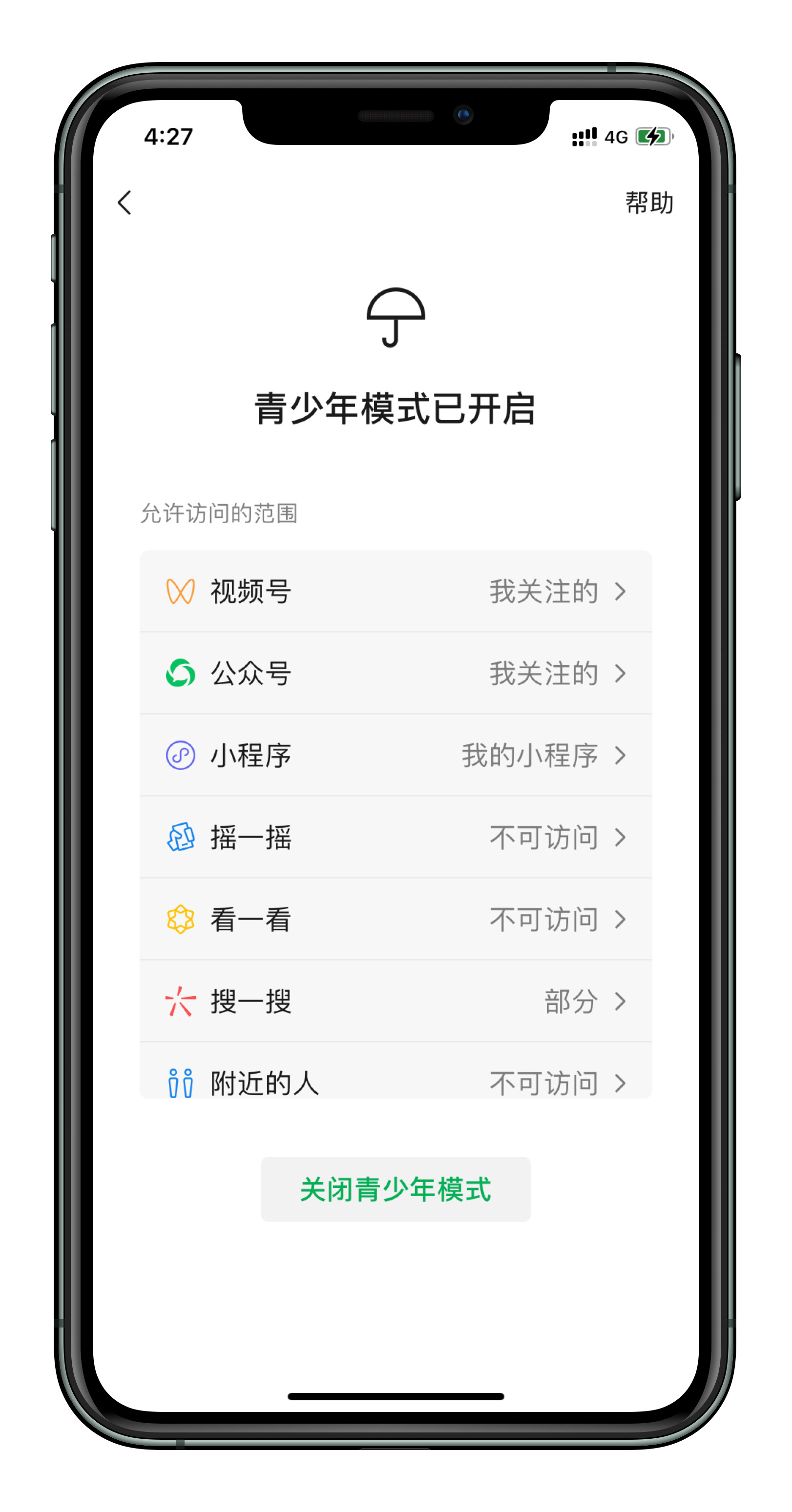Open 附近的人 access settings
792x1512 pixels.
396,1080
